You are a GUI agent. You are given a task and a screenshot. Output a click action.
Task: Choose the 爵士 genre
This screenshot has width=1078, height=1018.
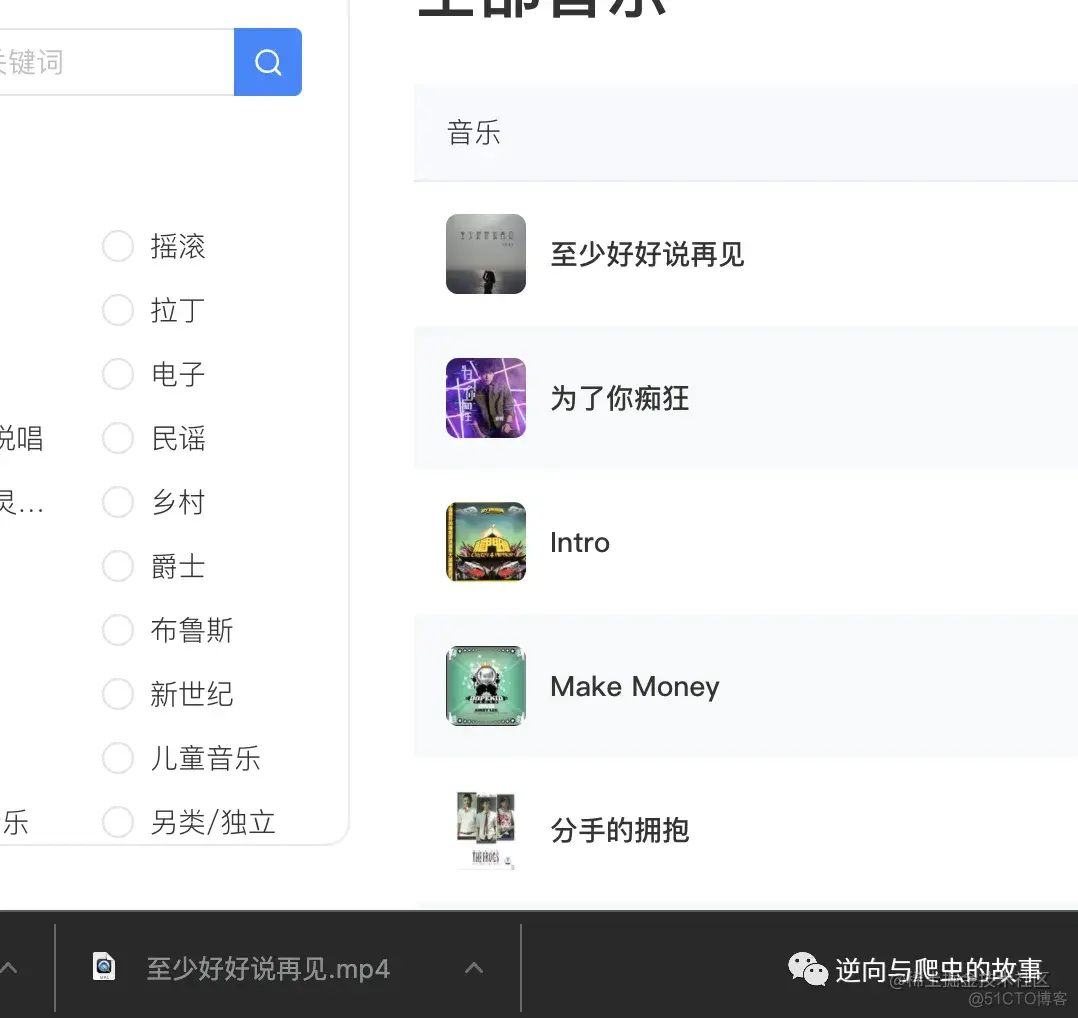click(118, 566)
